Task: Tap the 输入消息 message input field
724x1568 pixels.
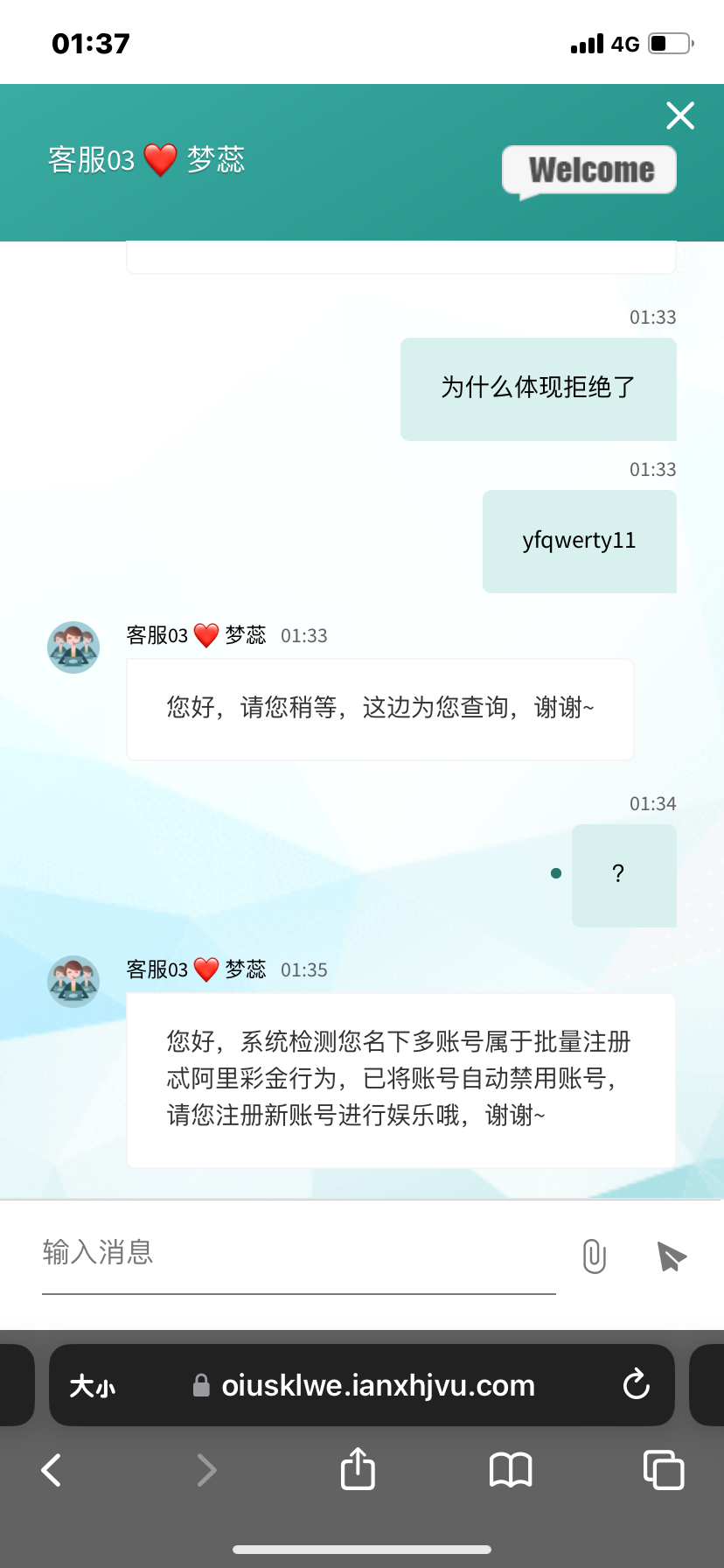Action: tap(297, 1253)
